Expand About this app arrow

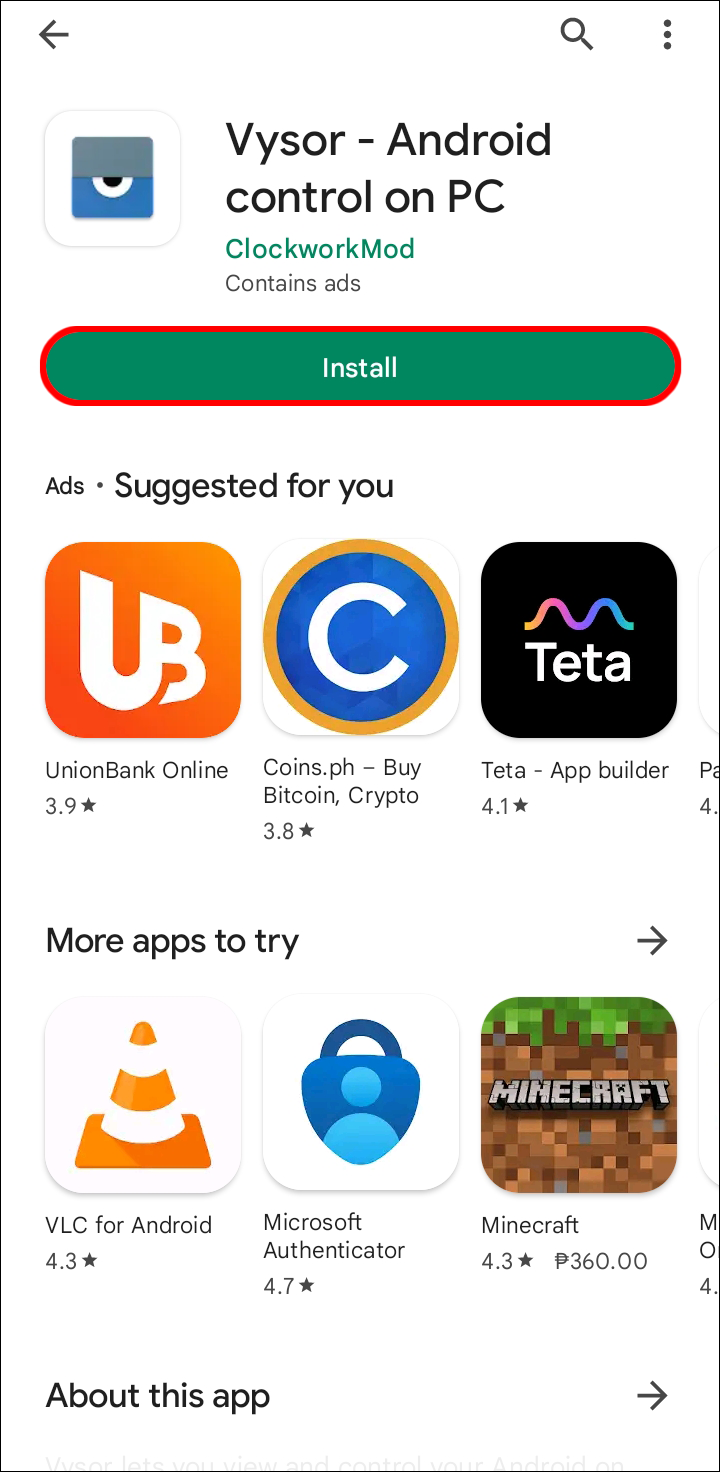click(652, 1395)
